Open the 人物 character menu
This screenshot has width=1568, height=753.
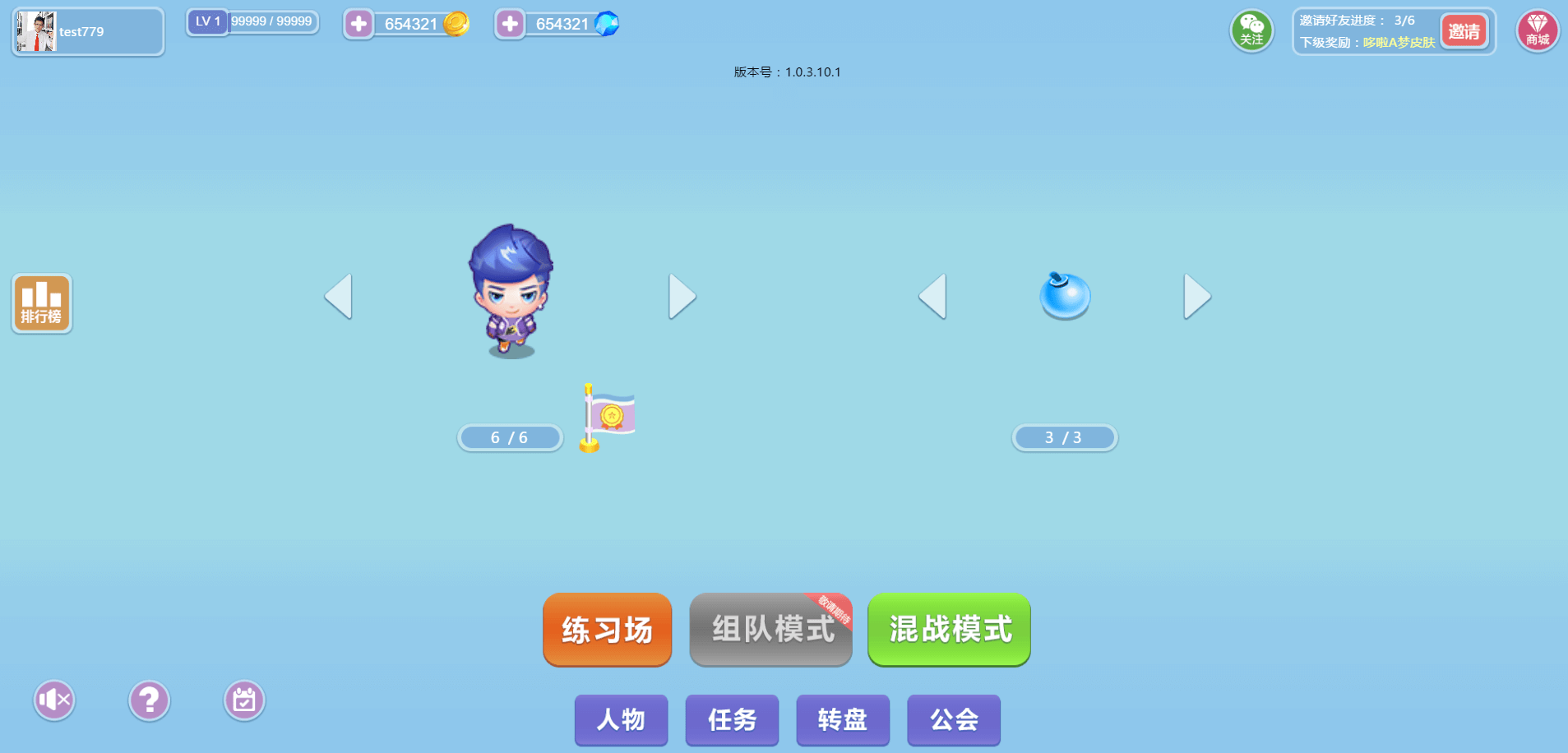pos(621,719)
